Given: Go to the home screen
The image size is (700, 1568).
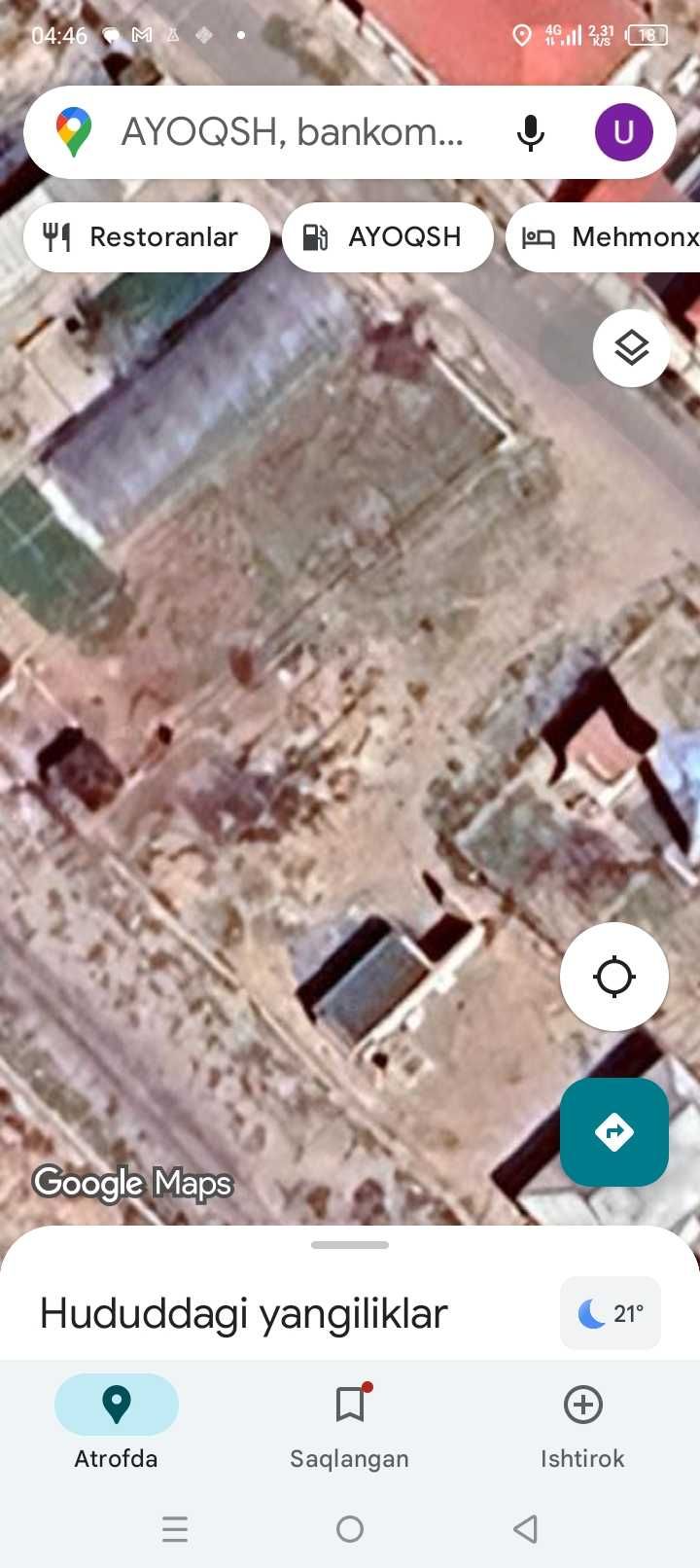Looking at the screenshot, I should (350, 1529).
